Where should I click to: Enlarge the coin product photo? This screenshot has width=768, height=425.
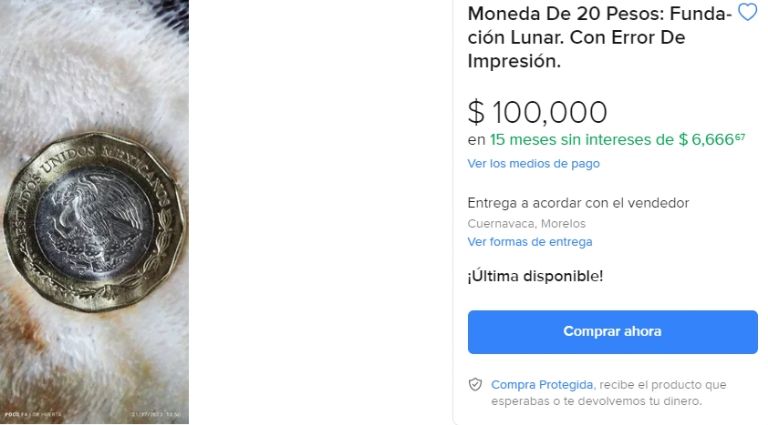pos(94,212)
